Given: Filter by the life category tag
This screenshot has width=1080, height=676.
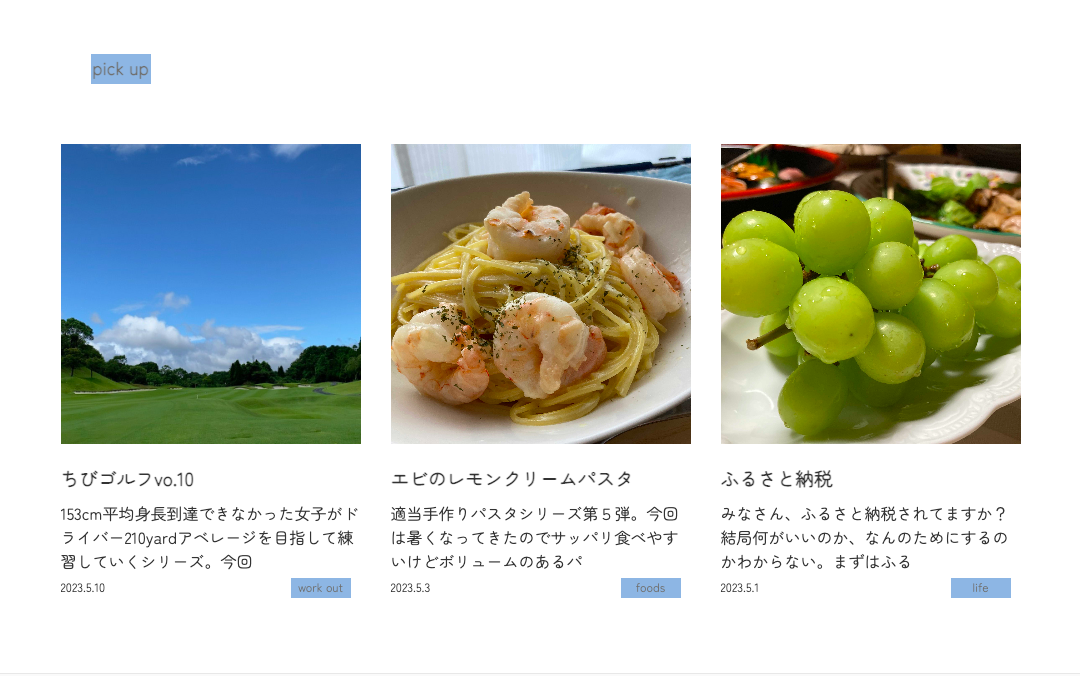Looking at the screenshot, I should 980,588.
